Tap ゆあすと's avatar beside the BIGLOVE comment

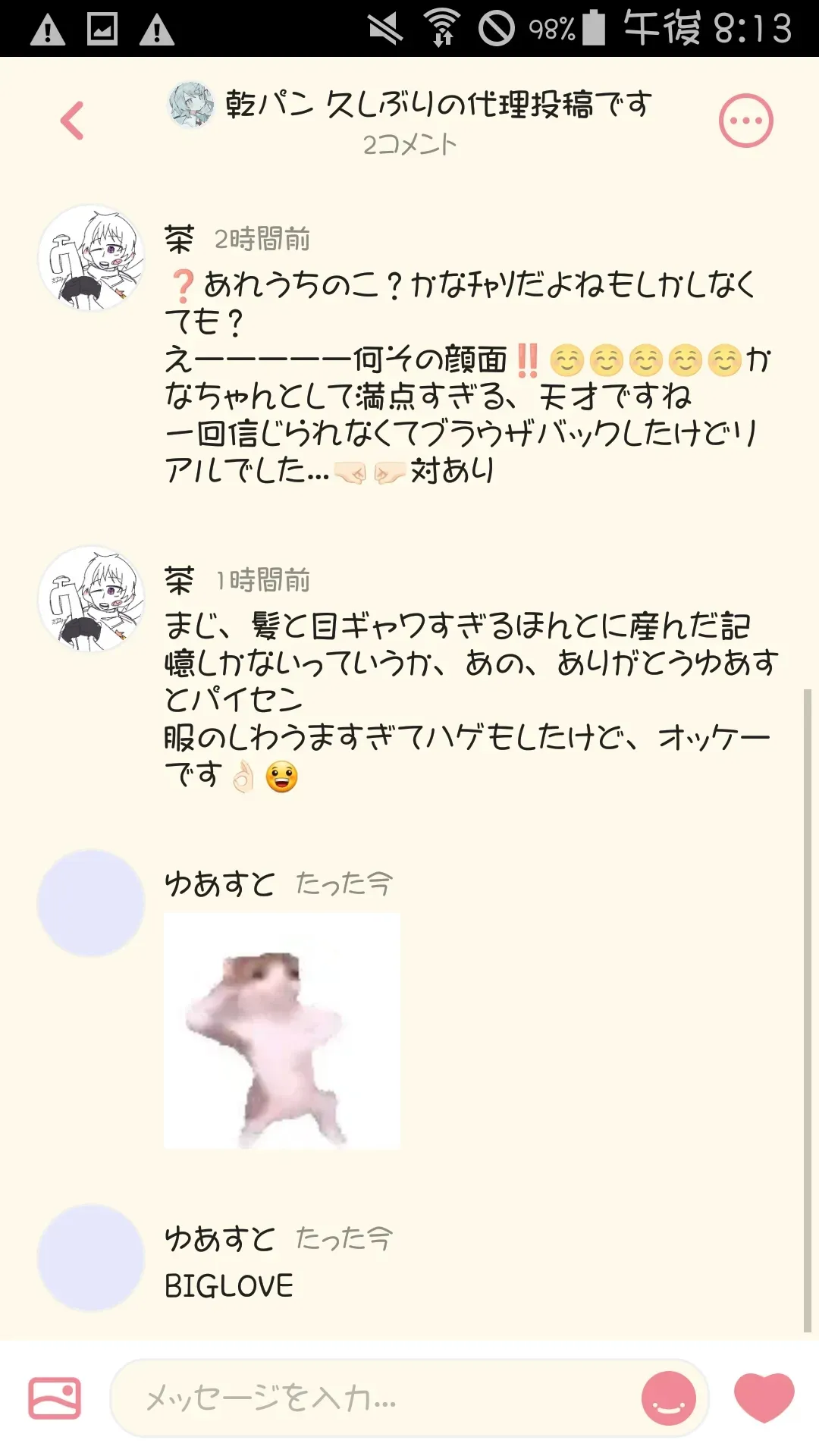point(91,1258)
